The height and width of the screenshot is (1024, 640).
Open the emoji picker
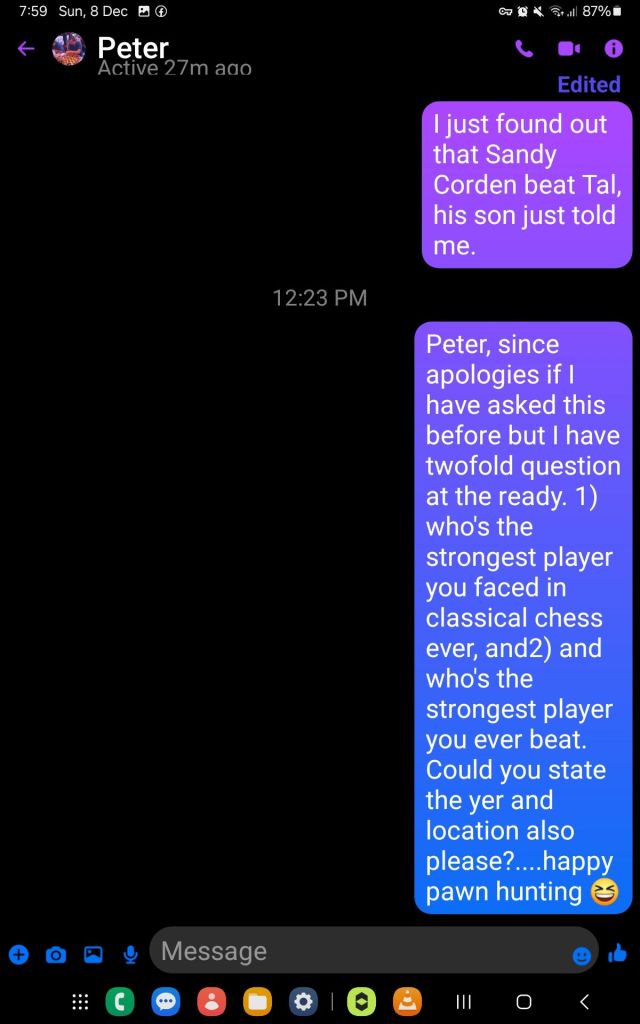click(581, 956)
